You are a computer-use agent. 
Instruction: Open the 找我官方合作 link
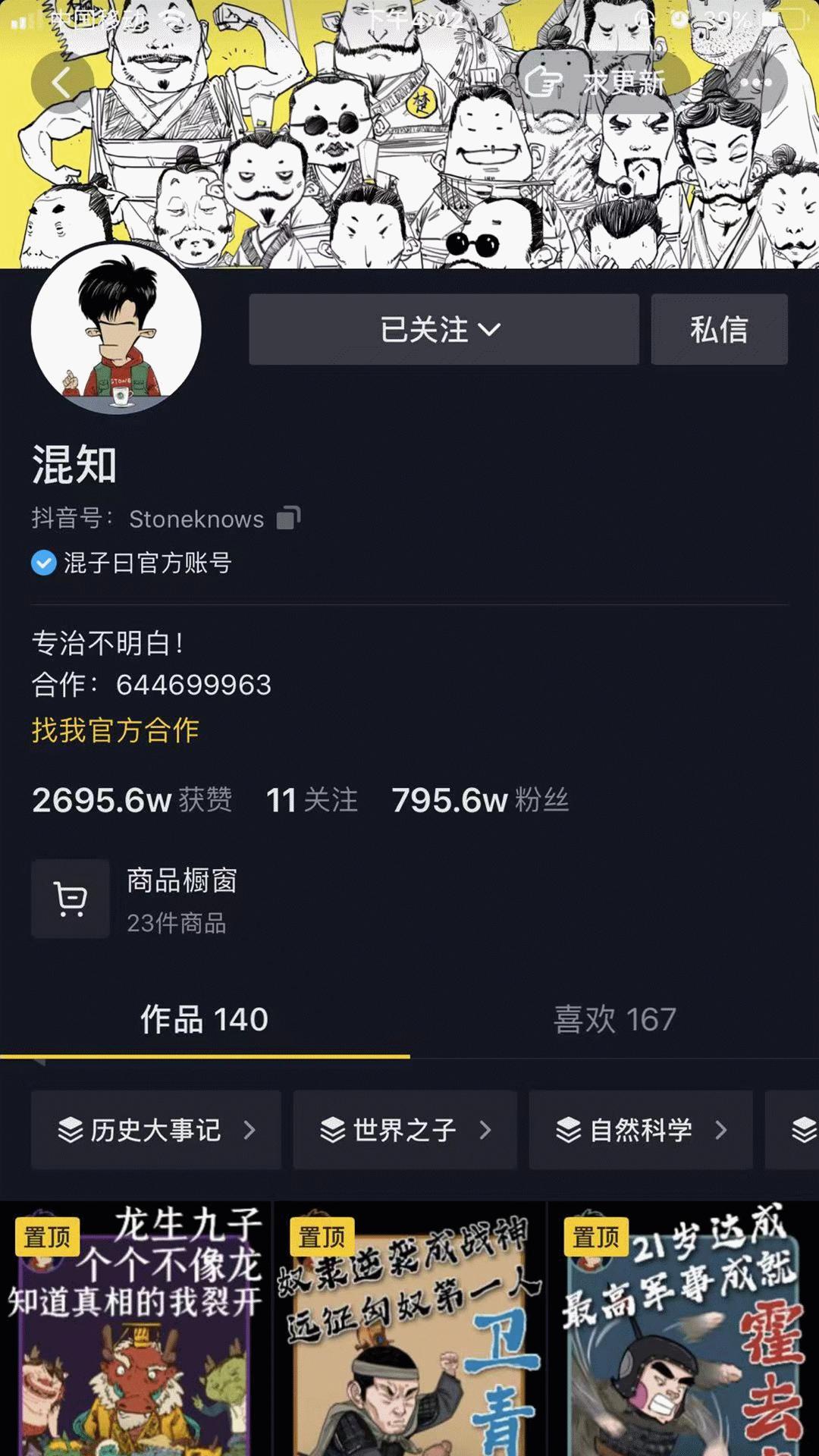[115, 730]
